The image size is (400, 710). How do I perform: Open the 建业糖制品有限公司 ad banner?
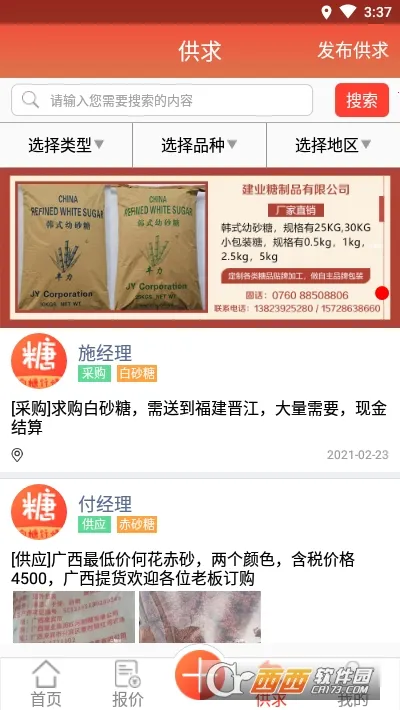coord(200,248)
